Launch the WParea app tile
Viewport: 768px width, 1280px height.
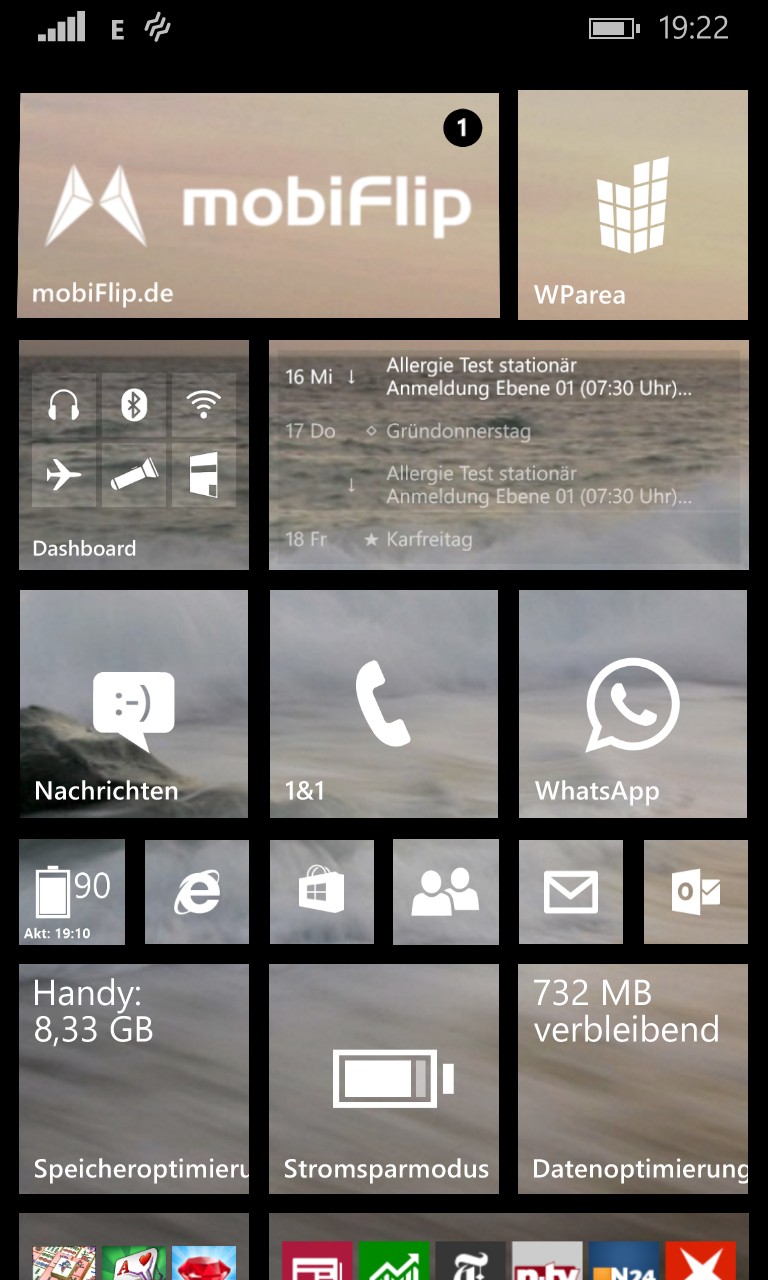point(633,205)
